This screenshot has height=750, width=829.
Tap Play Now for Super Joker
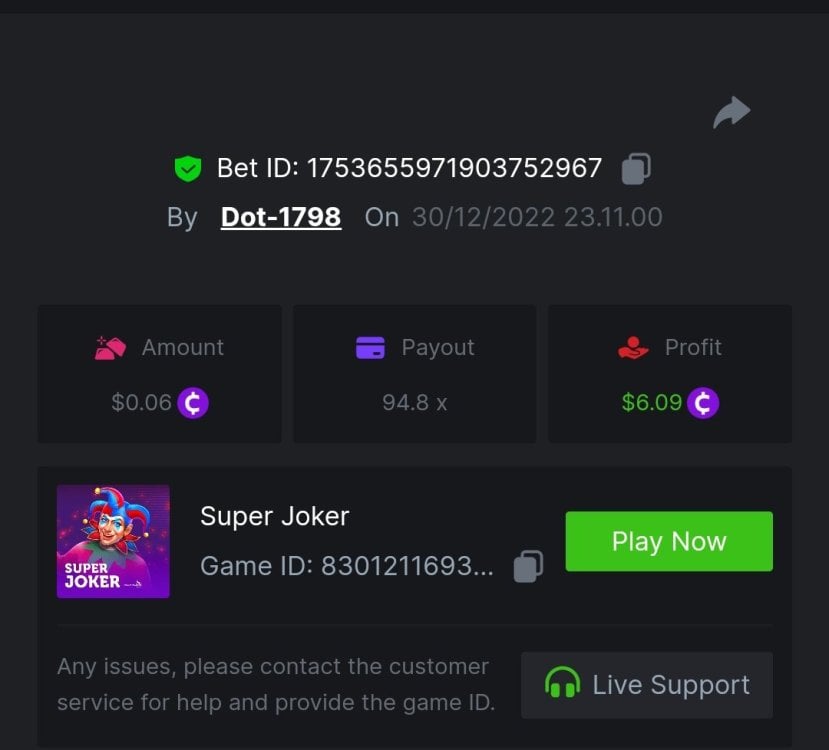[669, 541]
